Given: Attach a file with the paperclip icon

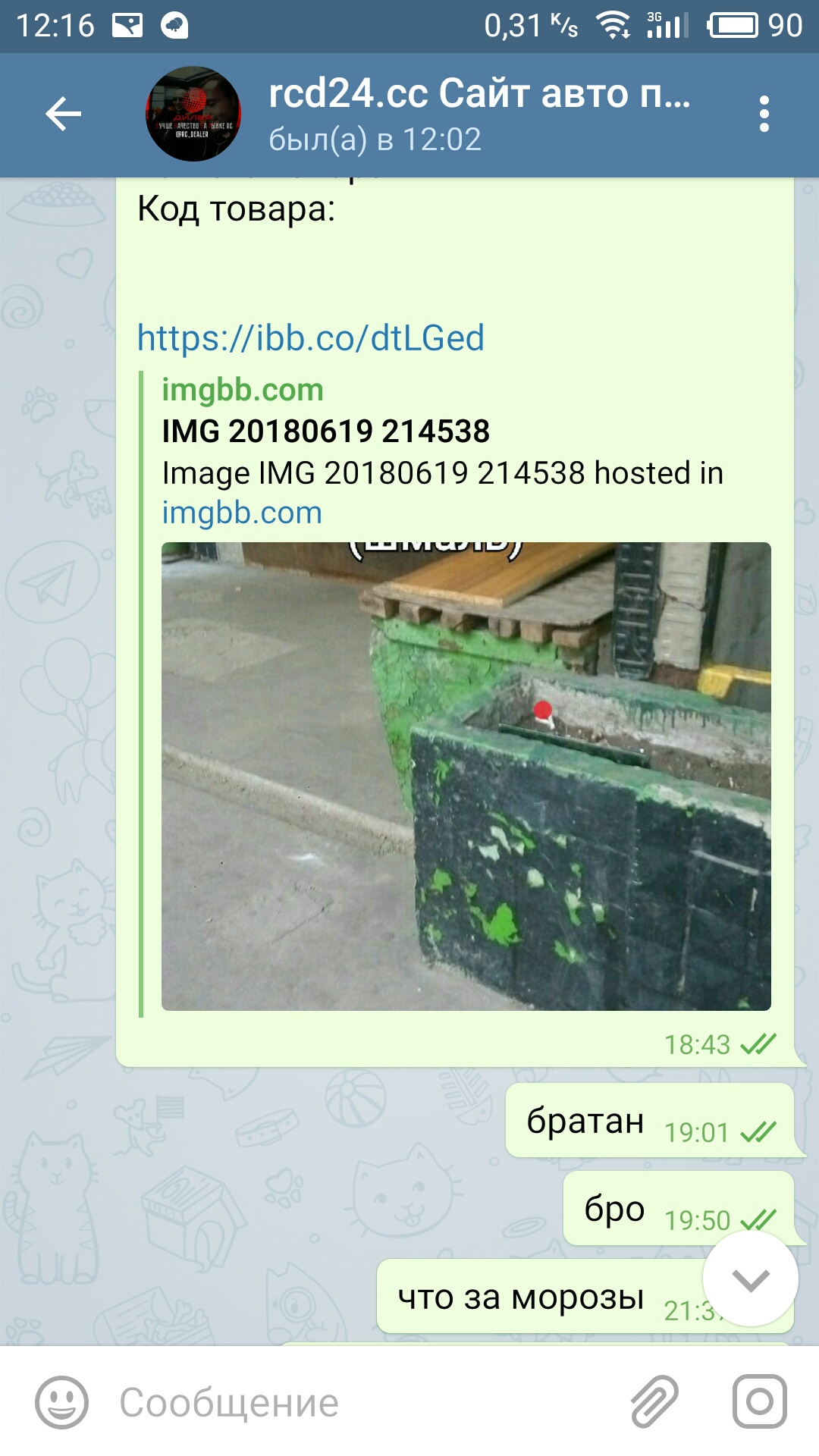Looking at the screenshot, I should click(x=654, y=1402).
